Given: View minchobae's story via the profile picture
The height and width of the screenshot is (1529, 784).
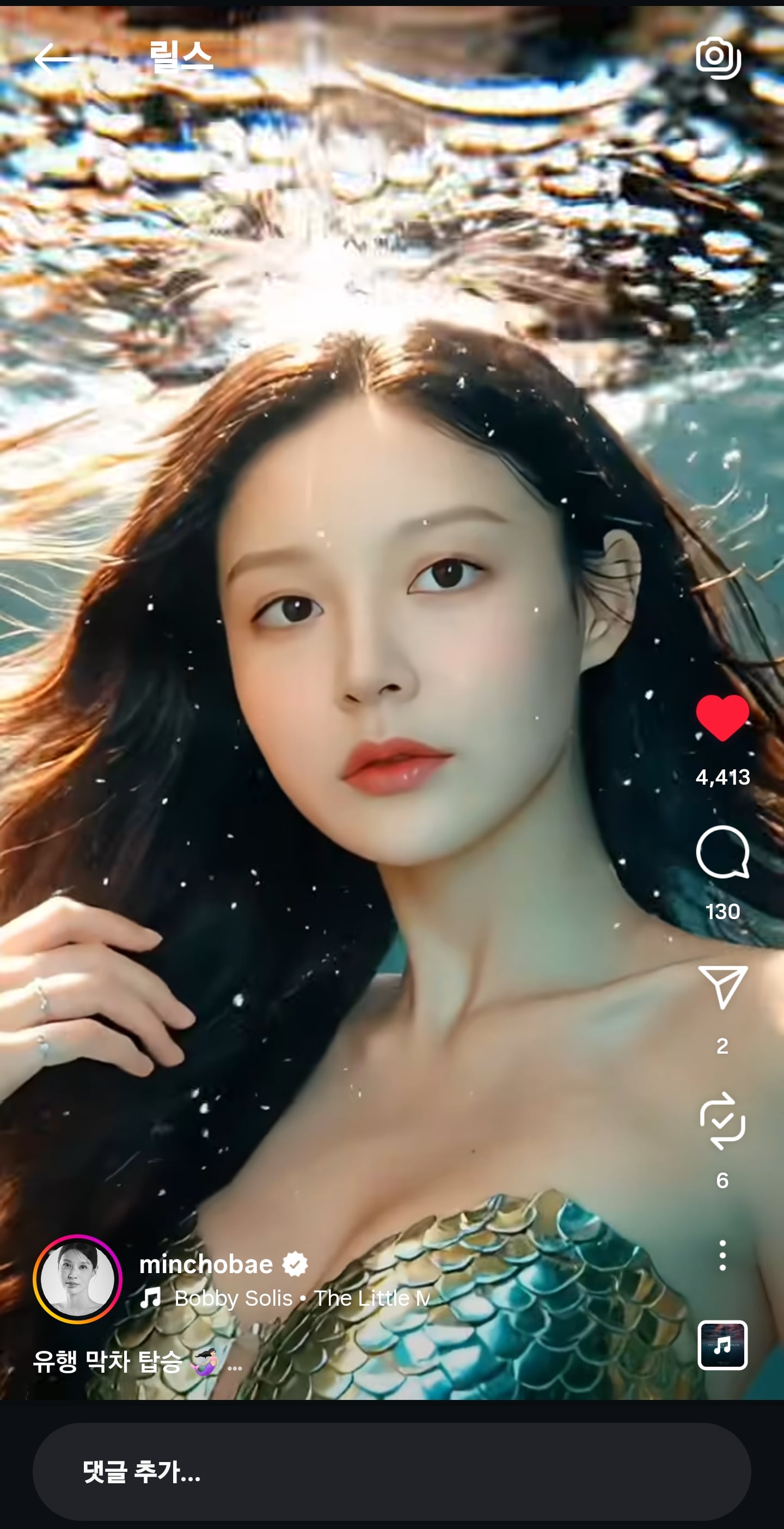Looking at the screenshot, I should (x=78, y=1279).
